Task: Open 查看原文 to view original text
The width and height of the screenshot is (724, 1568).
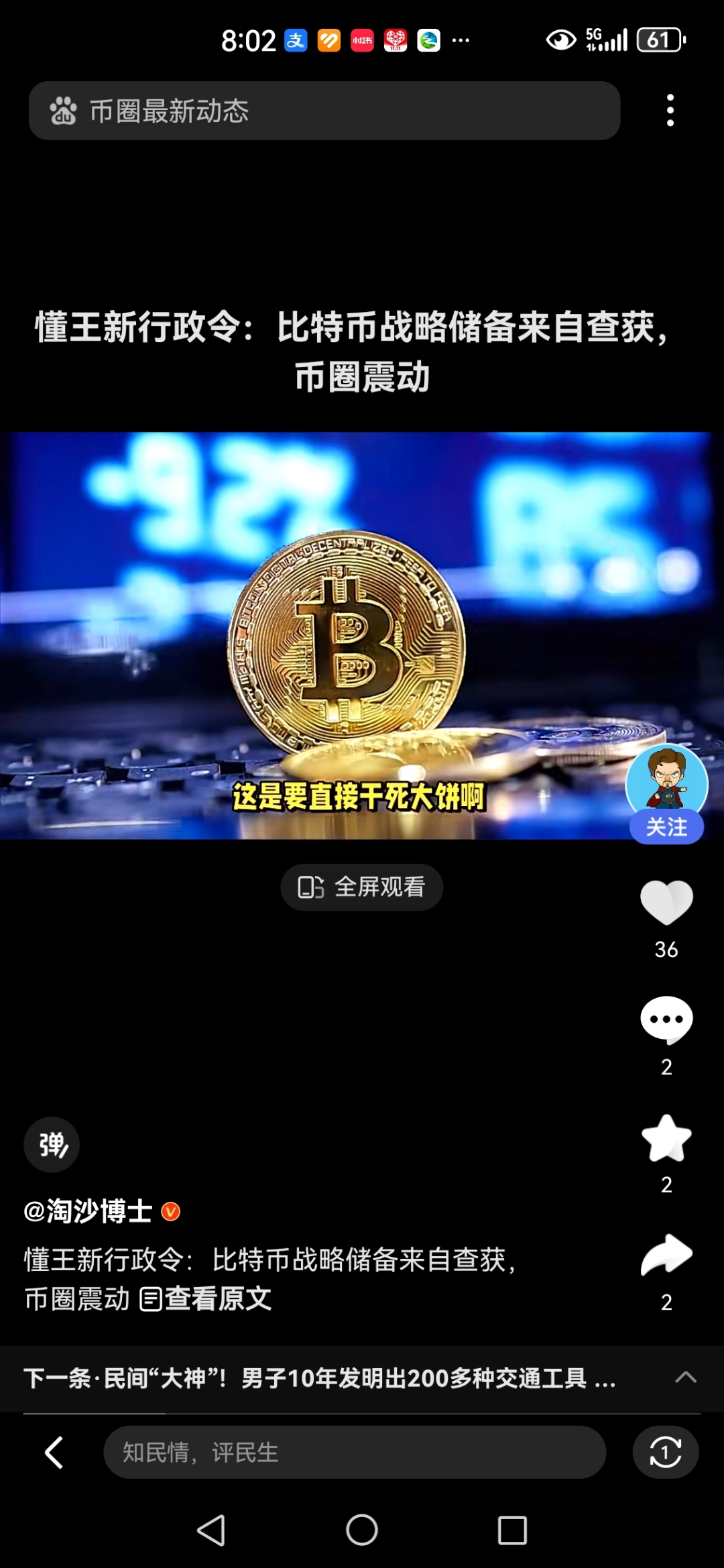Action: 206,1299
